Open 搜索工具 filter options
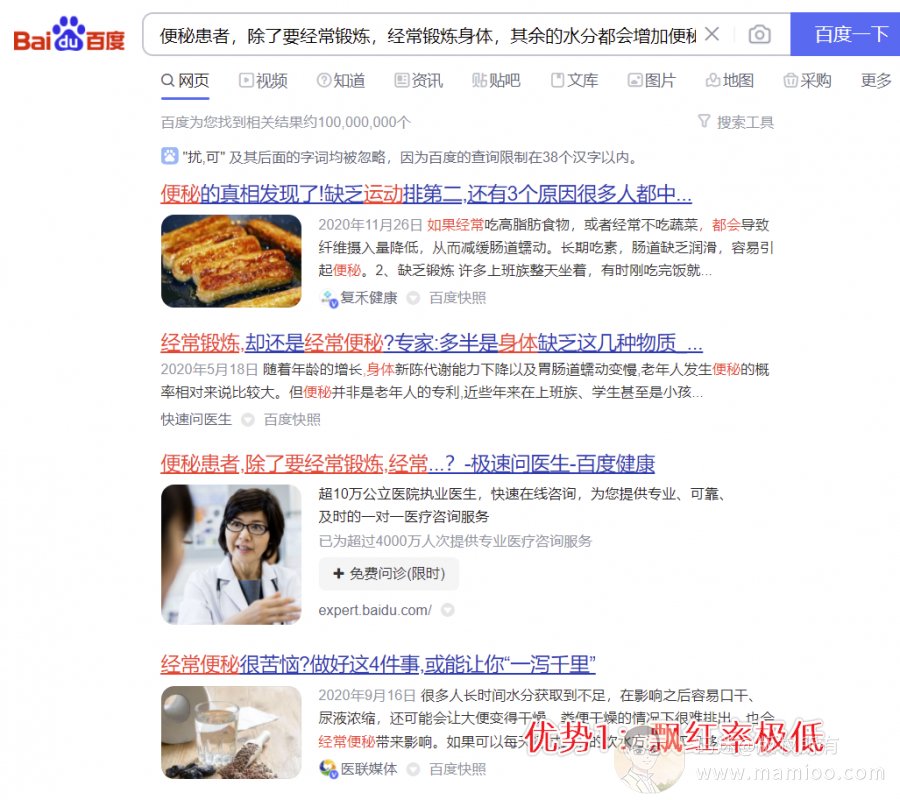Screen dimensions: 900x800 [x=737, y=122]
